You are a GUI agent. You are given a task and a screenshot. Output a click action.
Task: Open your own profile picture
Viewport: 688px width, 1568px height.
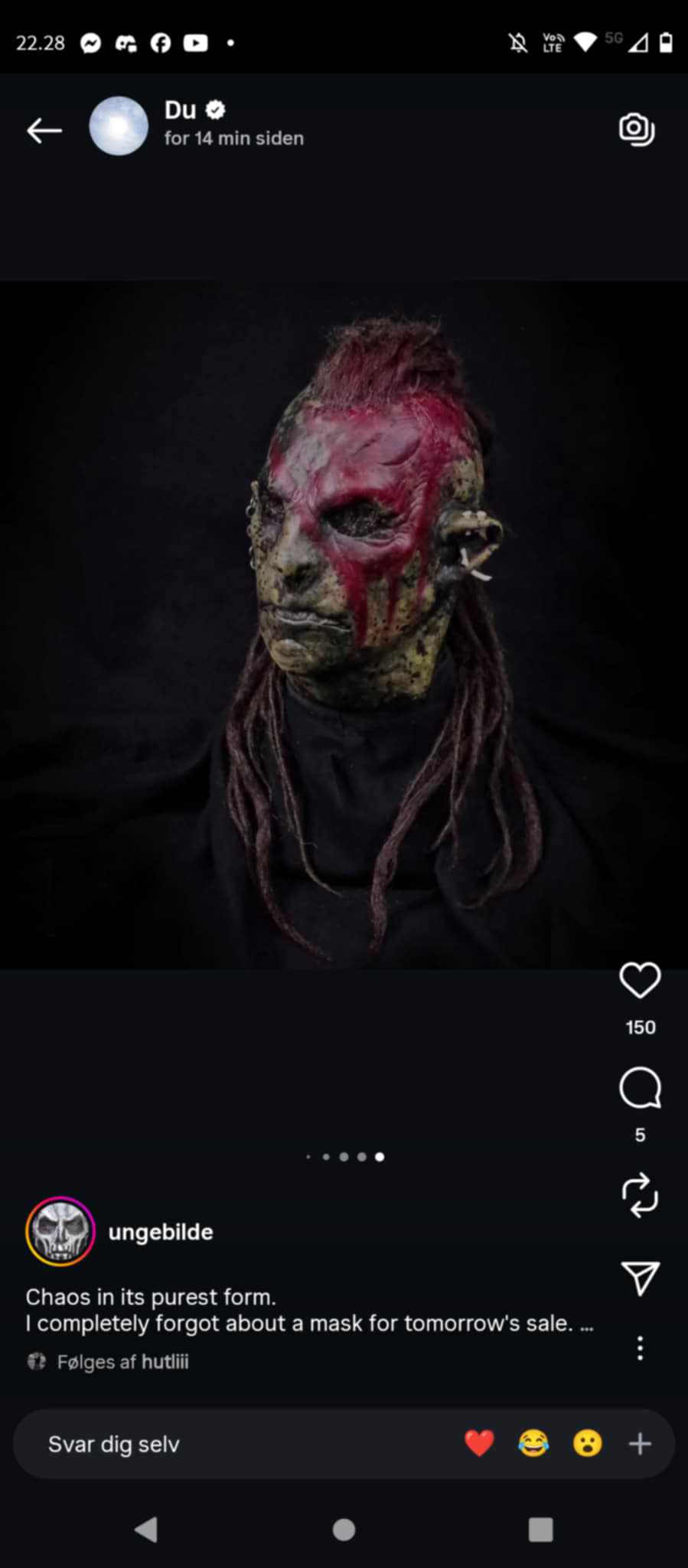[119, 126]
